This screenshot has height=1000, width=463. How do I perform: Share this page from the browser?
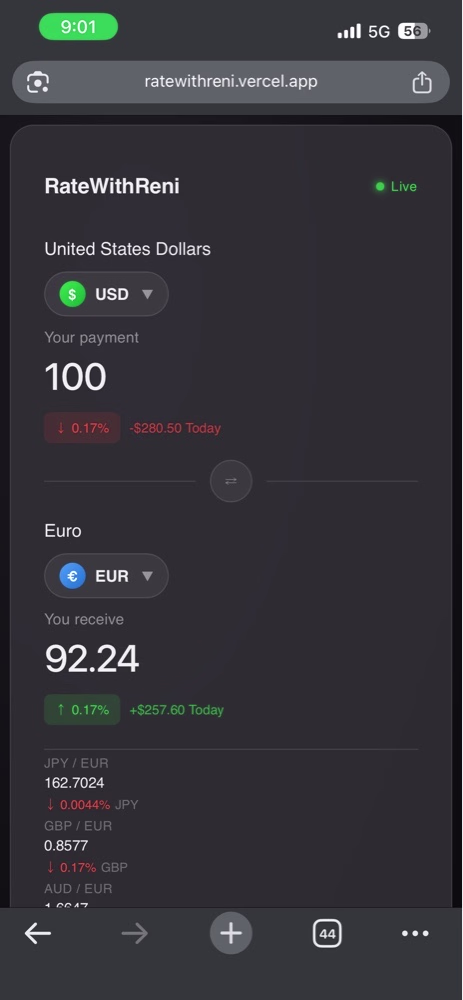[x=422, y=82]
